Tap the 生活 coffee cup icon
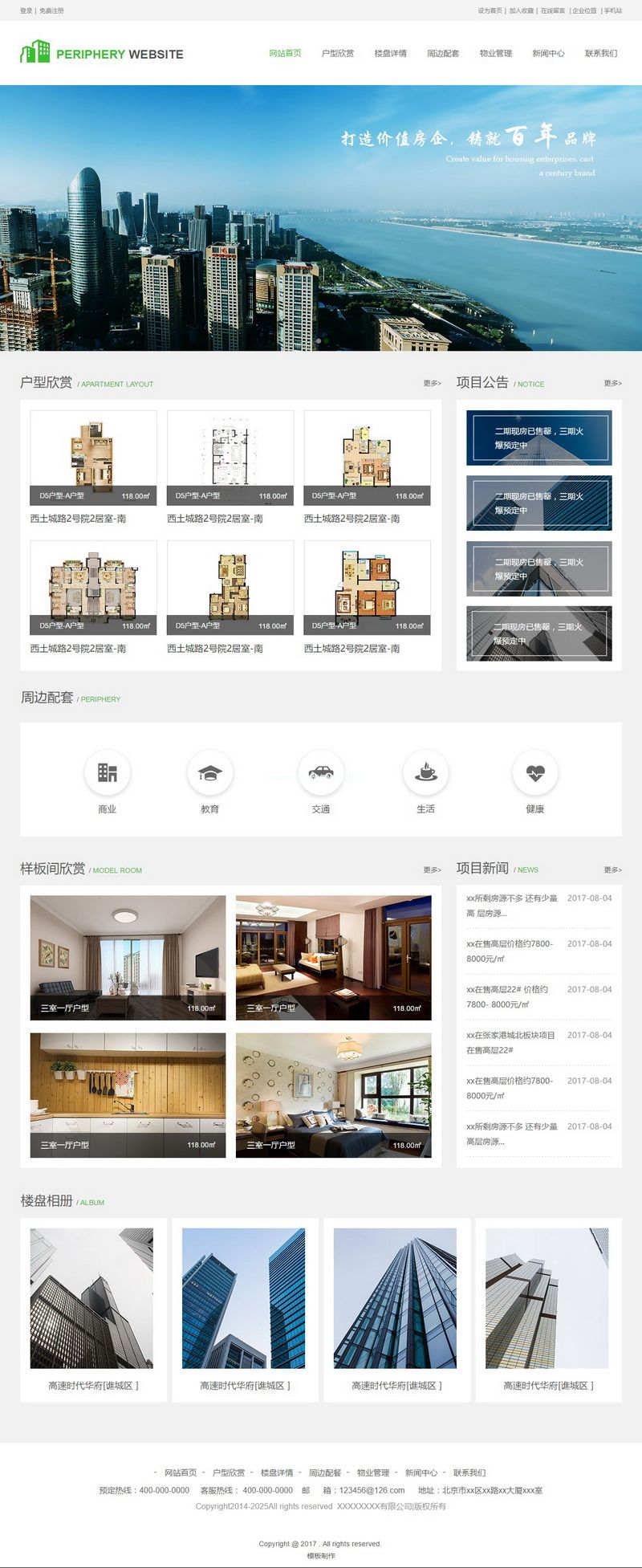Image resolution: width=642 pixels, height=1568 pixels. tap(425, 772)
